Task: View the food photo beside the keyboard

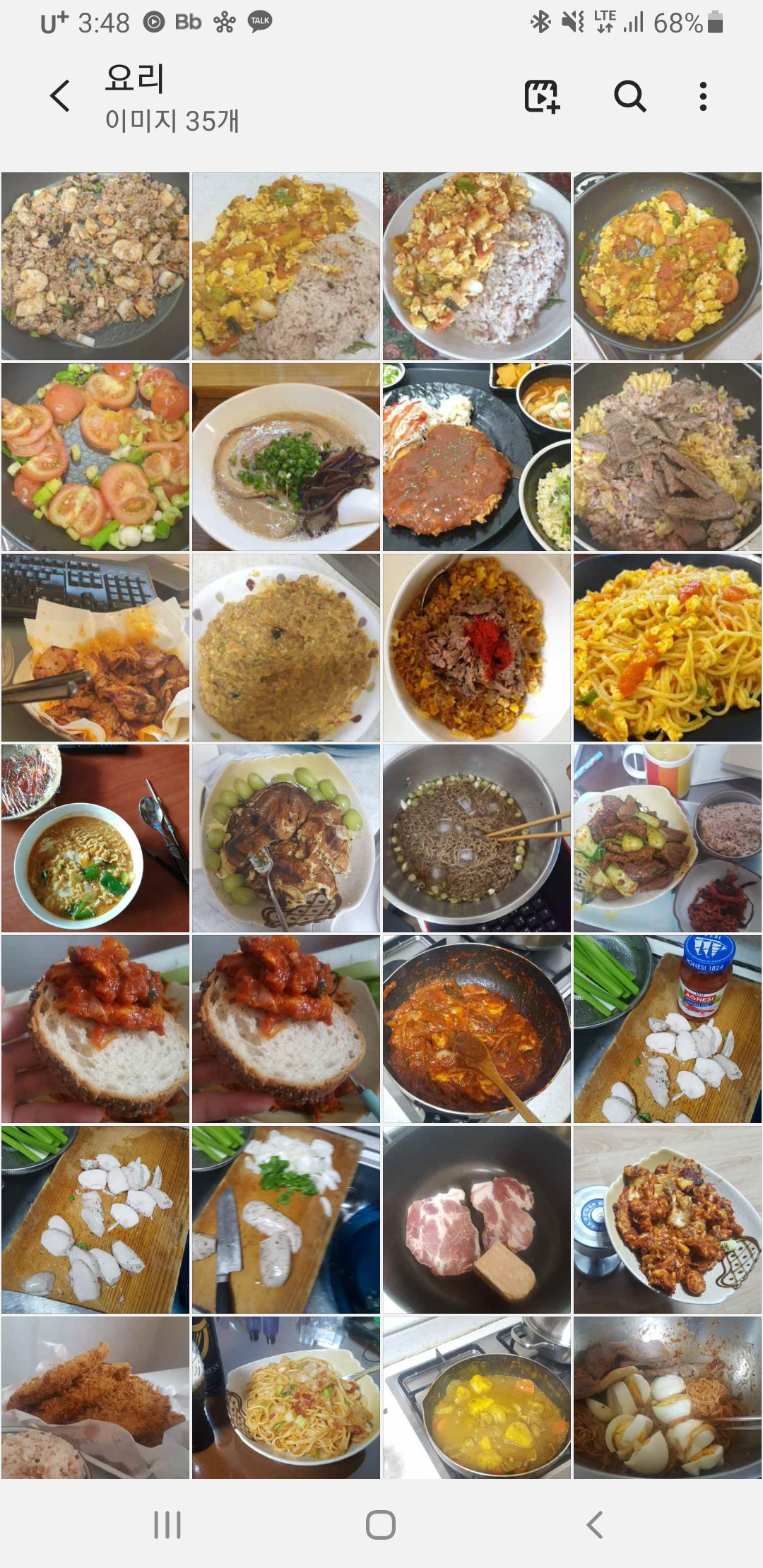Action: pyautogui.click(x=95, y=648)
